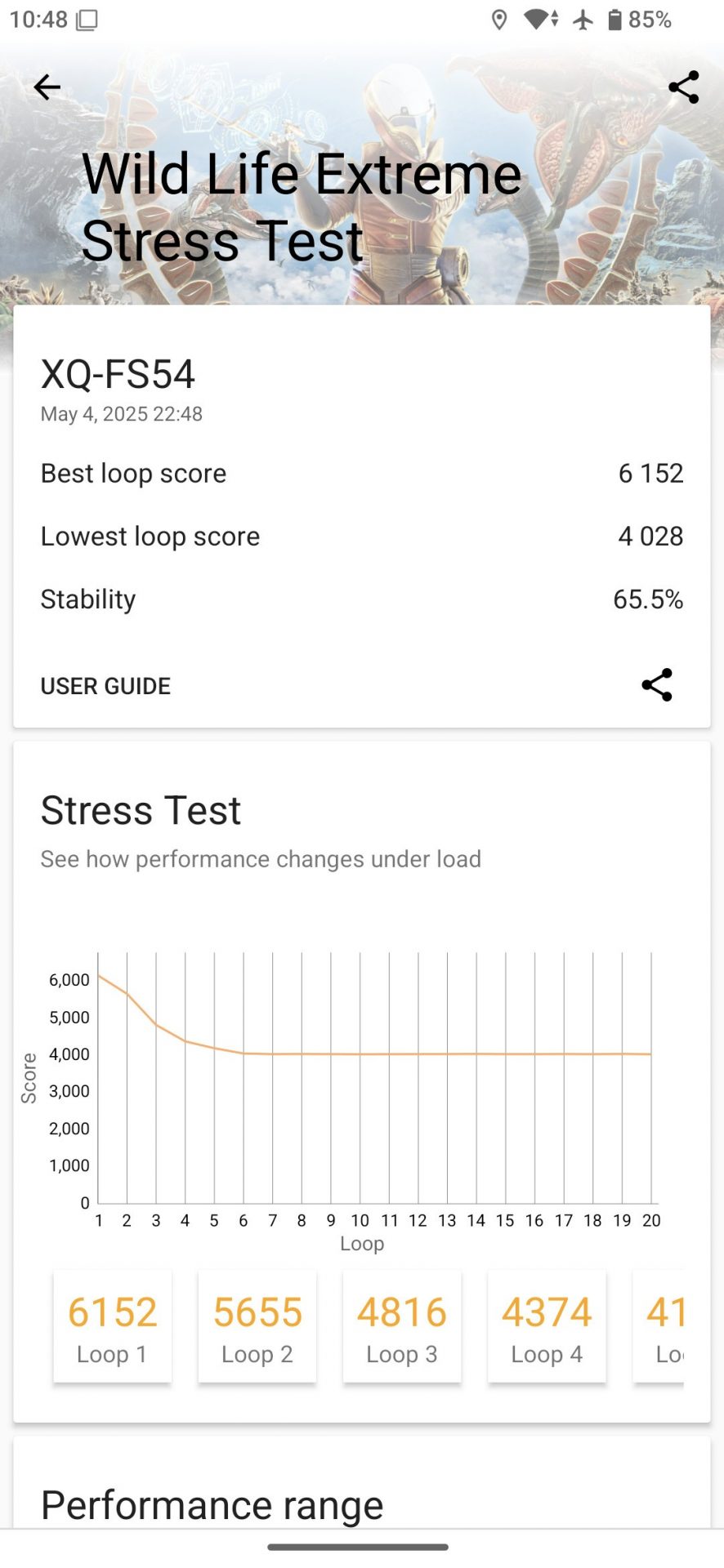
Task: Select the Loop 1 score card
Action: pos(113,1327)
